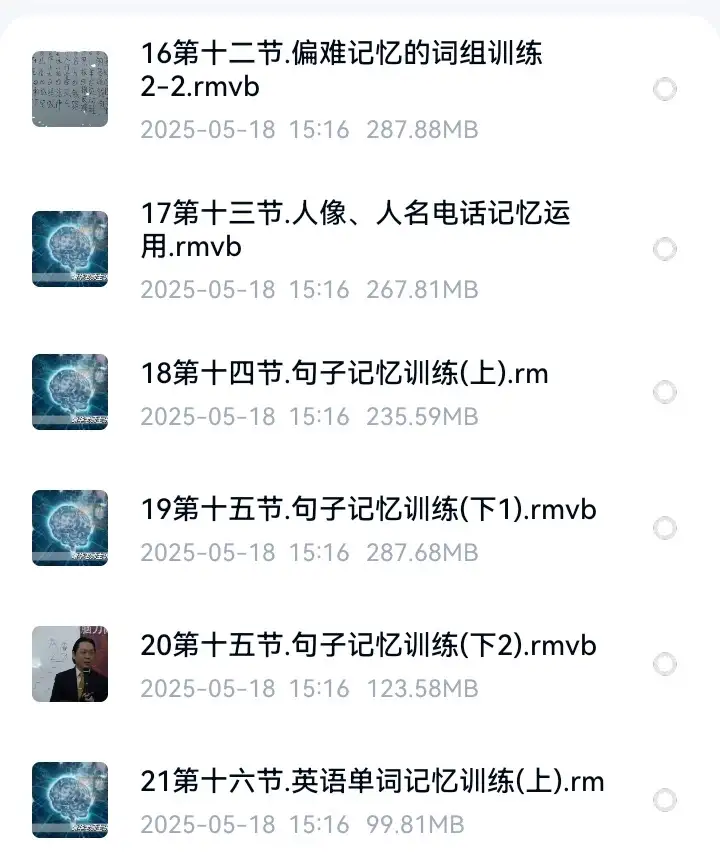Open brain thumbnail beside file 17
Screen dimensions: 720x867
point(68,250)
